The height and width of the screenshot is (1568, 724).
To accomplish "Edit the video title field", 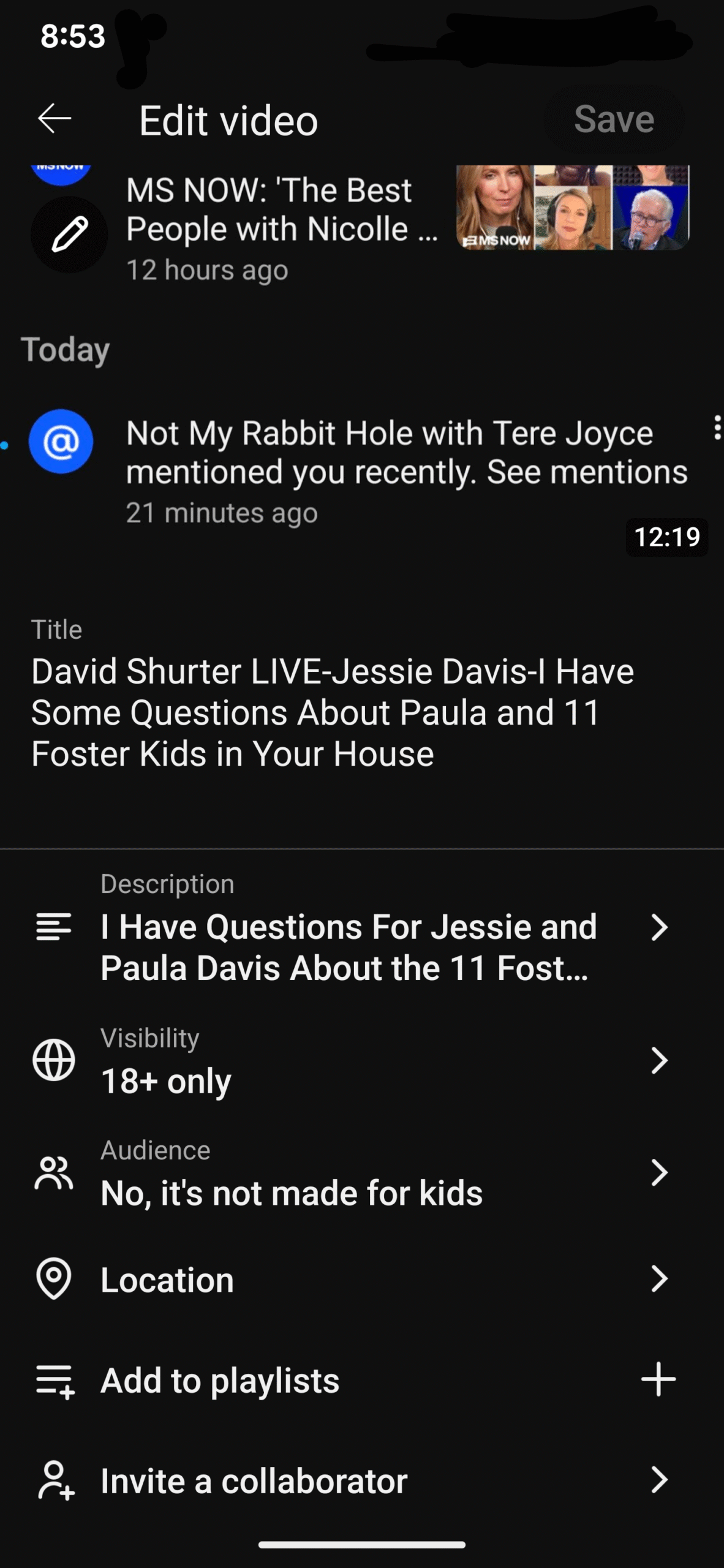I will (333, 712).
